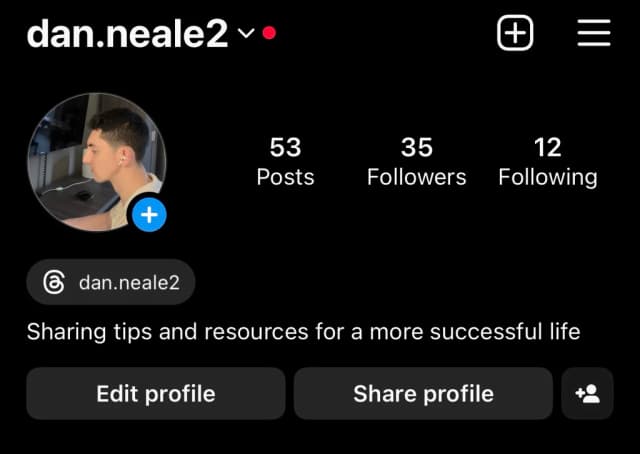Viewport: 640px width, 454px height.
Task: Add a story via profile picture plus
Action: pos(149,214)
